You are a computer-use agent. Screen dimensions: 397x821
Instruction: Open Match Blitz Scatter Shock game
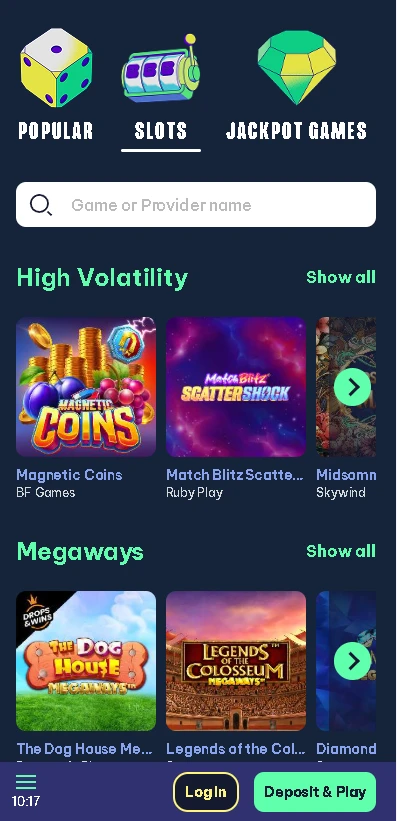236,387
